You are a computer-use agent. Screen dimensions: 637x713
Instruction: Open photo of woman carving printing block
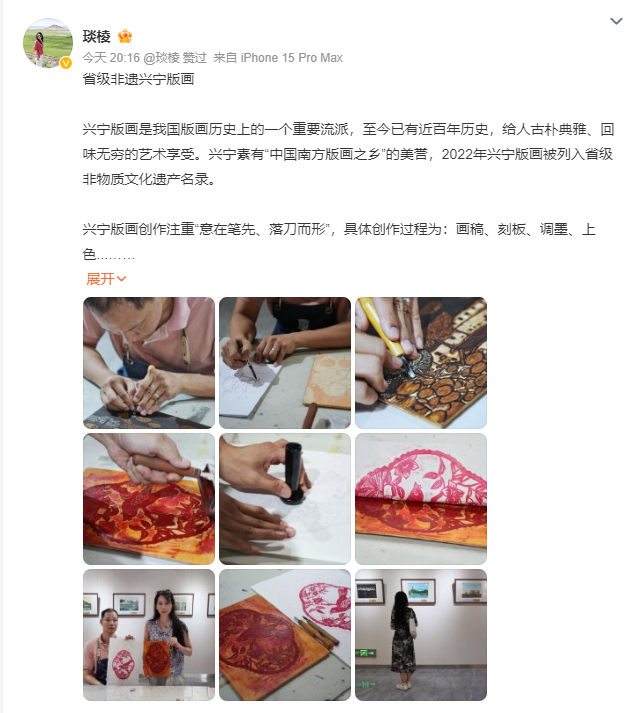pyautogui.click(x=149, y=362)
